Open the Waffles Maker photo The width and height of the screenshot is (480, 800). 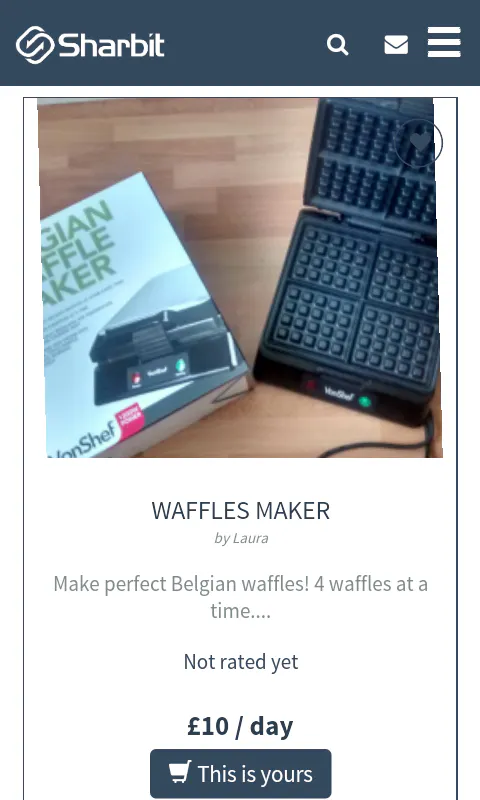(x=240, y=278)
